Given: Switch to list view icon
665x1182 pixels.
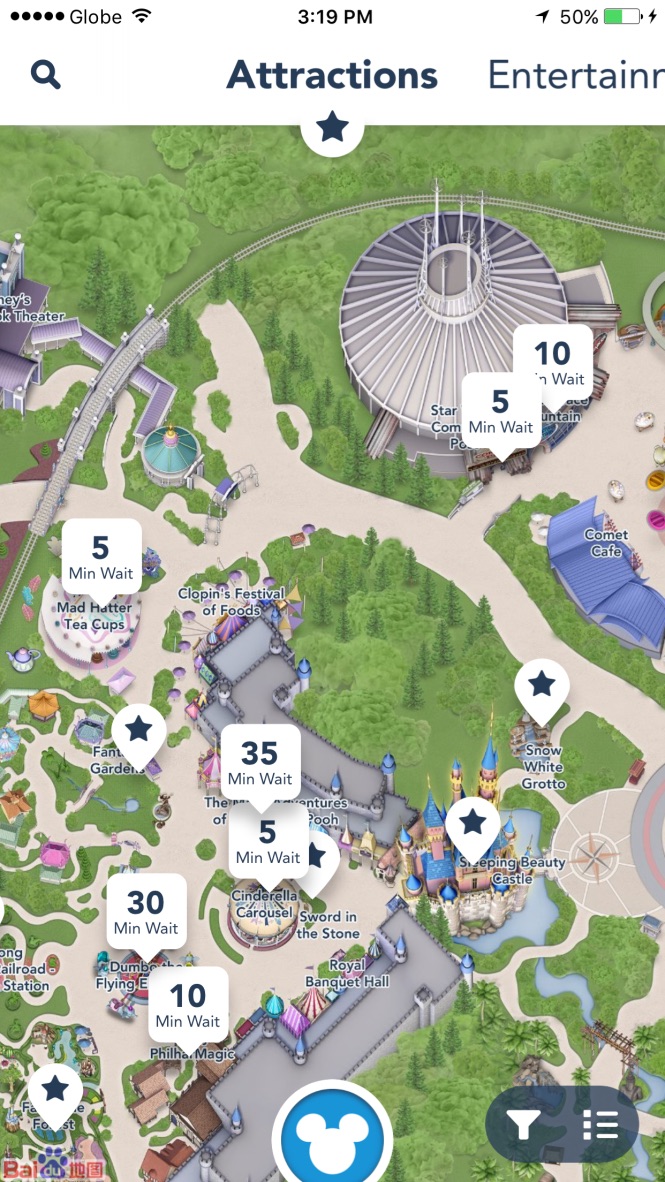Looking at the screenshot, I should [601, 1125].
